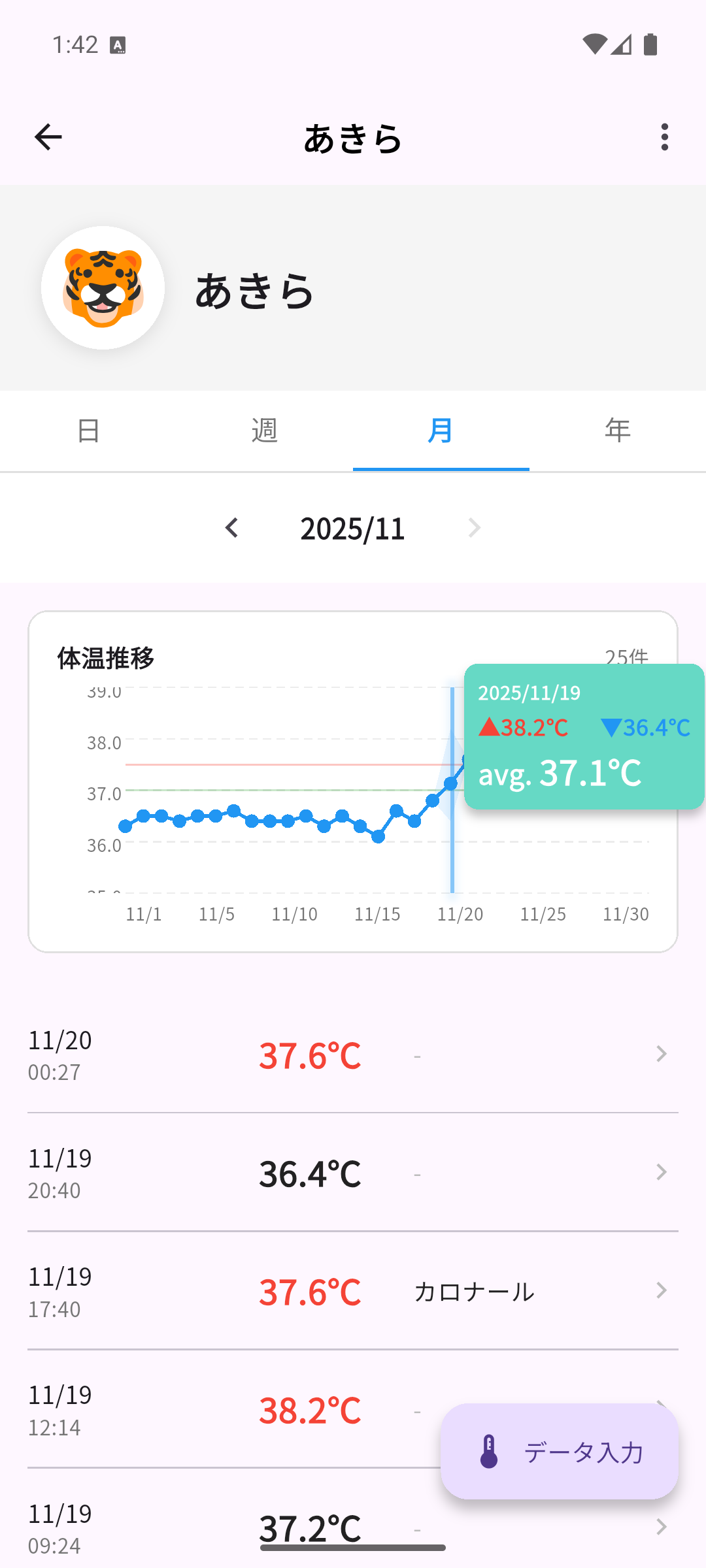
Task: Open details for the カロナール entry
Action: point(353,1290)
